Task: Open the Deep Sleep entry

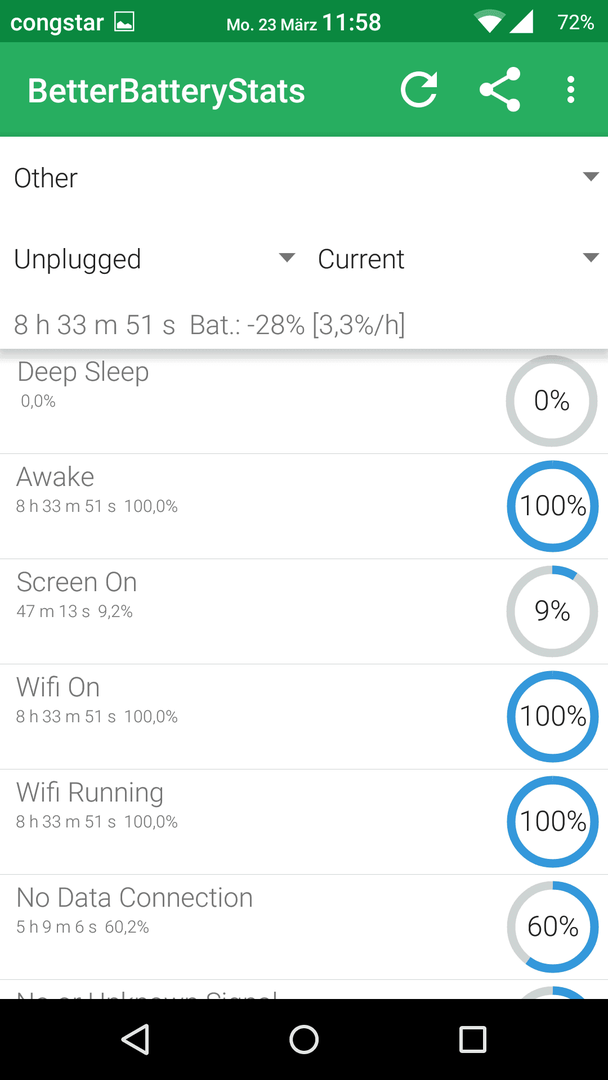Action: click(x=304, y=401)
